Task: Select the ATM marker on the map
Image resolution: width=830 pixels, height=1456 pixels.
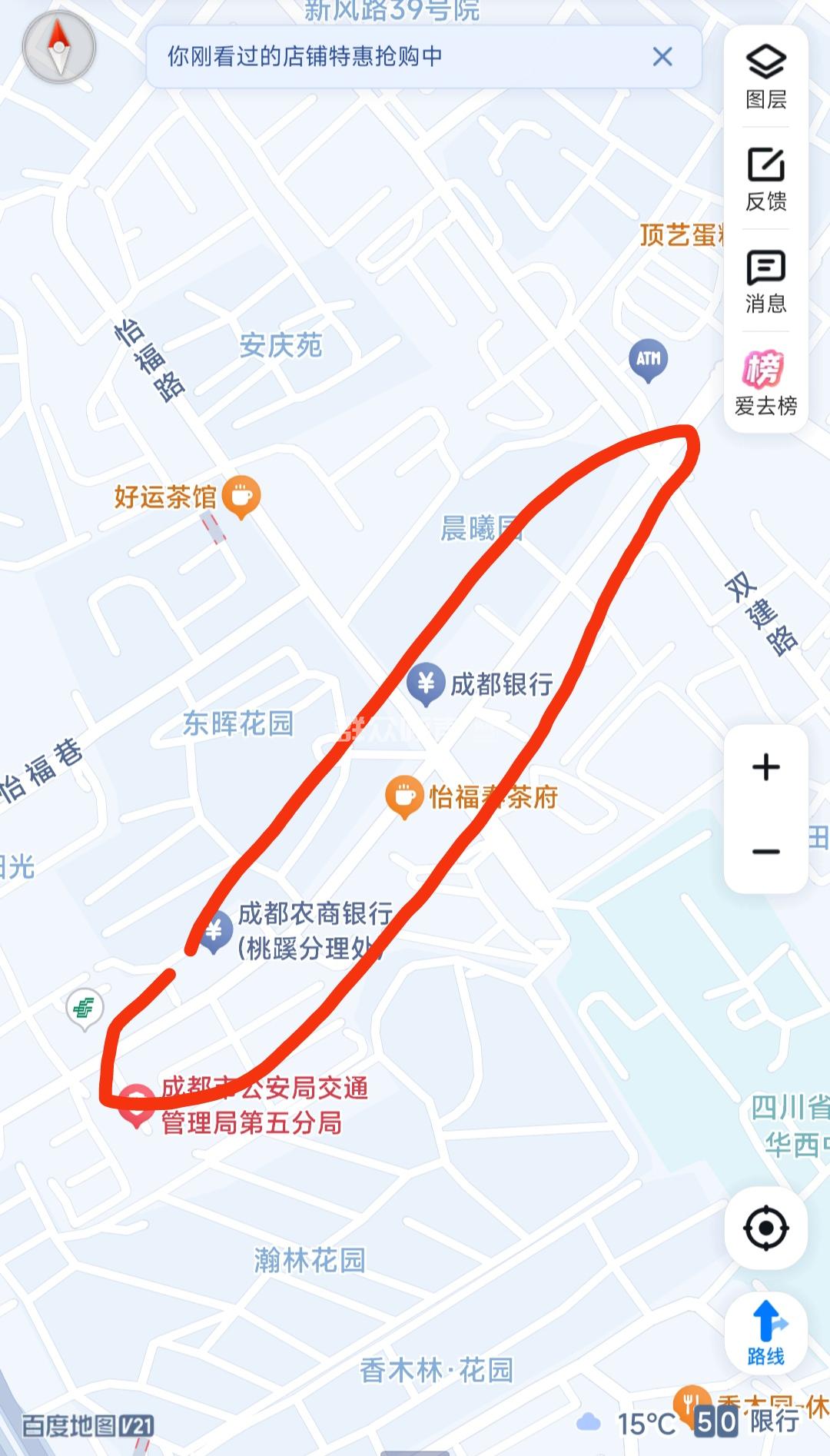Action: click(x=649, y=360)
